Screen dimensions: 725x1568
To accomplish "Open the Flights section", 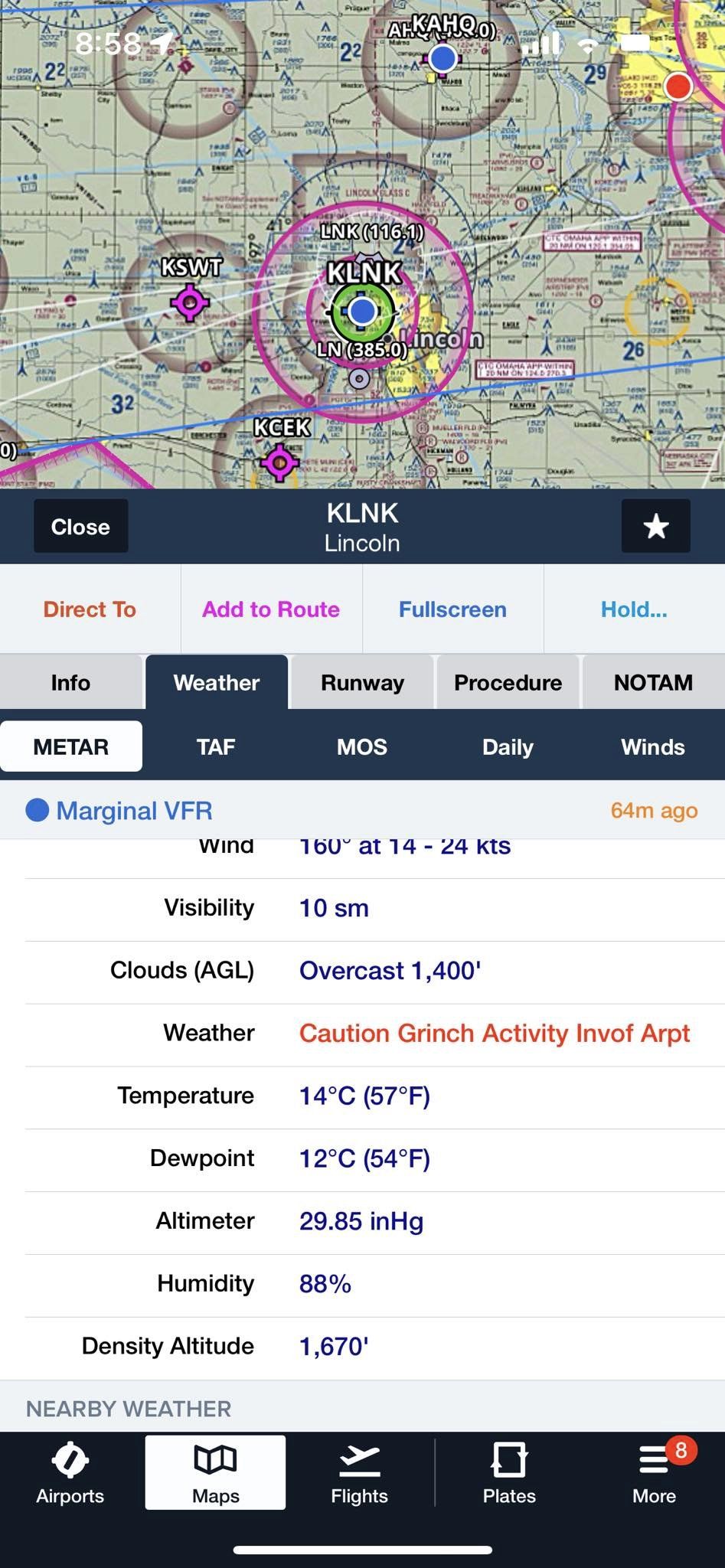I will [359, 1474].
